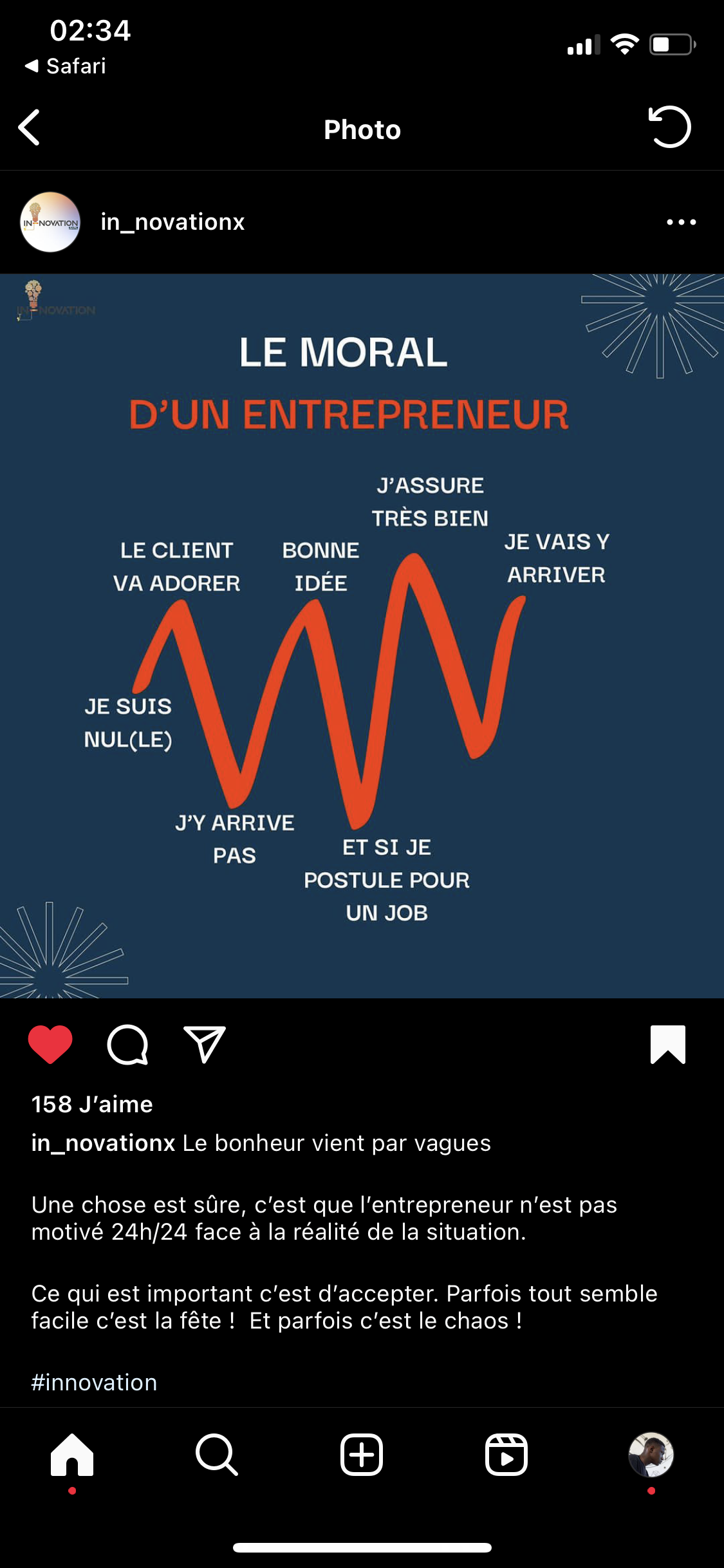
Task: Open the Le Moral d'un Entrepreneur post image
Action: (362, 636)
